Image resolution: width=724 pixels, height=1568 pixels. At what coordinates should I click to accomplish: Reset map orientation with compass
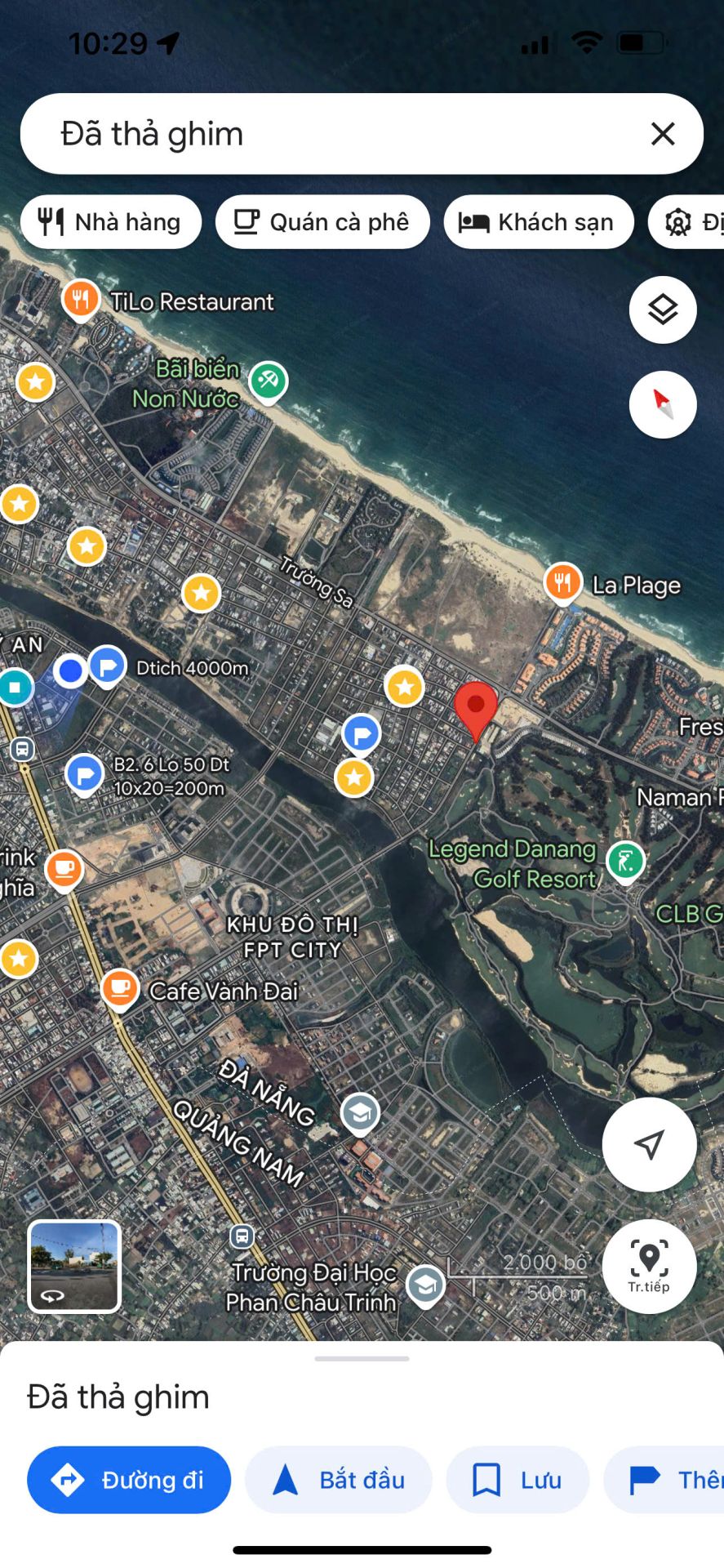coord(663,405)
